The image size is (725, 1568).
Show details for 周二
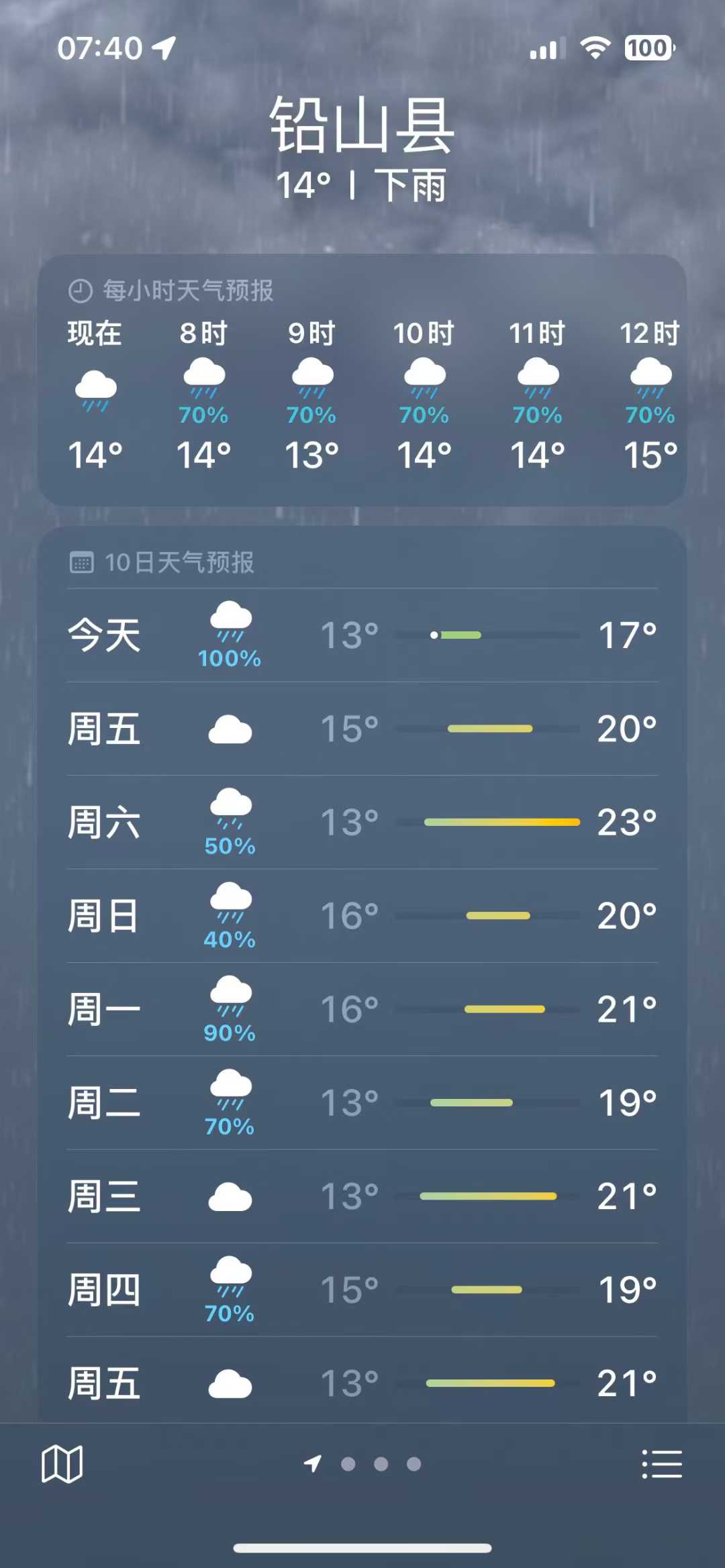pyautogui.click(x=362, y=1102)
